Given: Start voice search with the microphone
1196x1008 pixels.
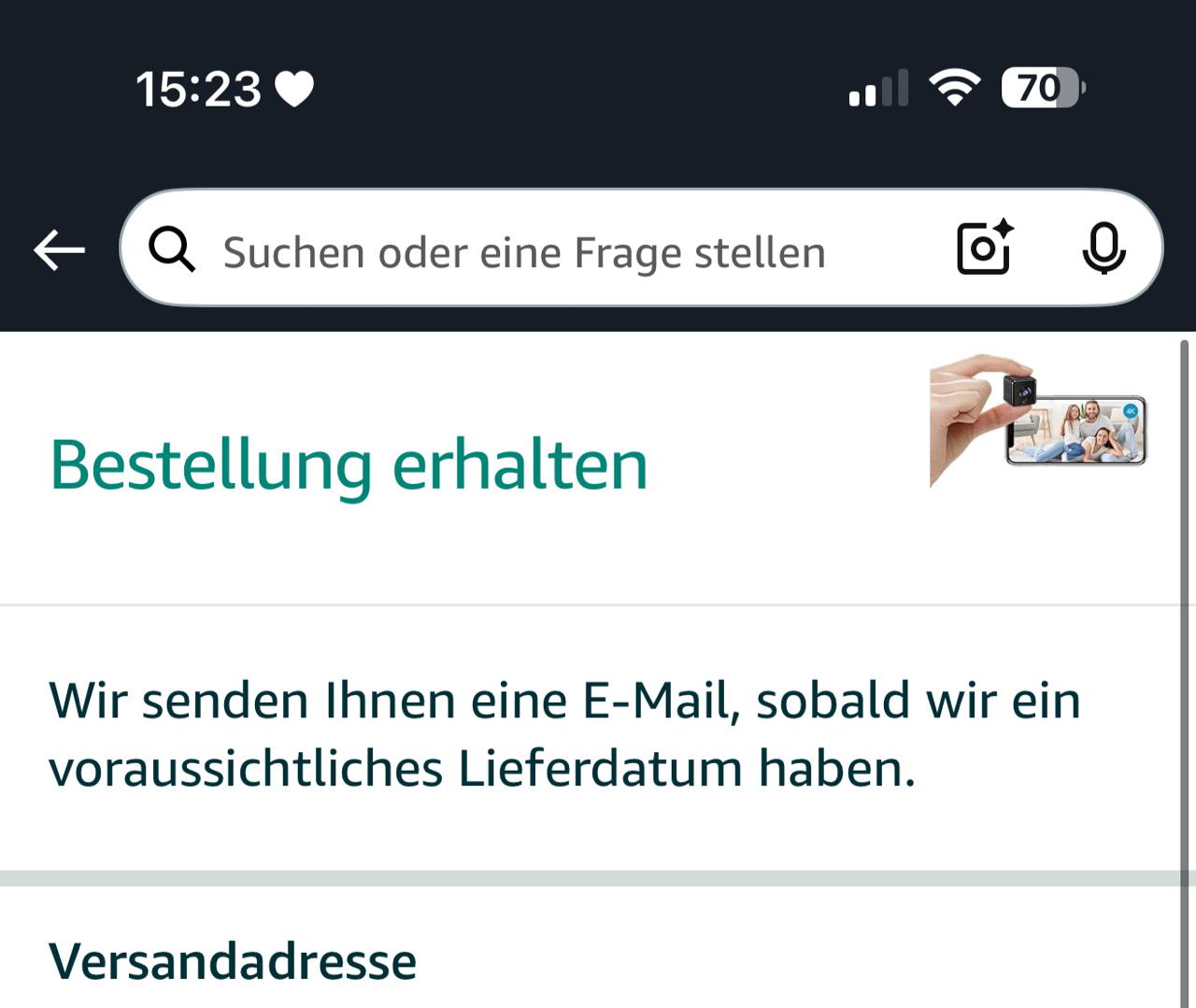Looking at the screenshot, I should point(1103,248).
